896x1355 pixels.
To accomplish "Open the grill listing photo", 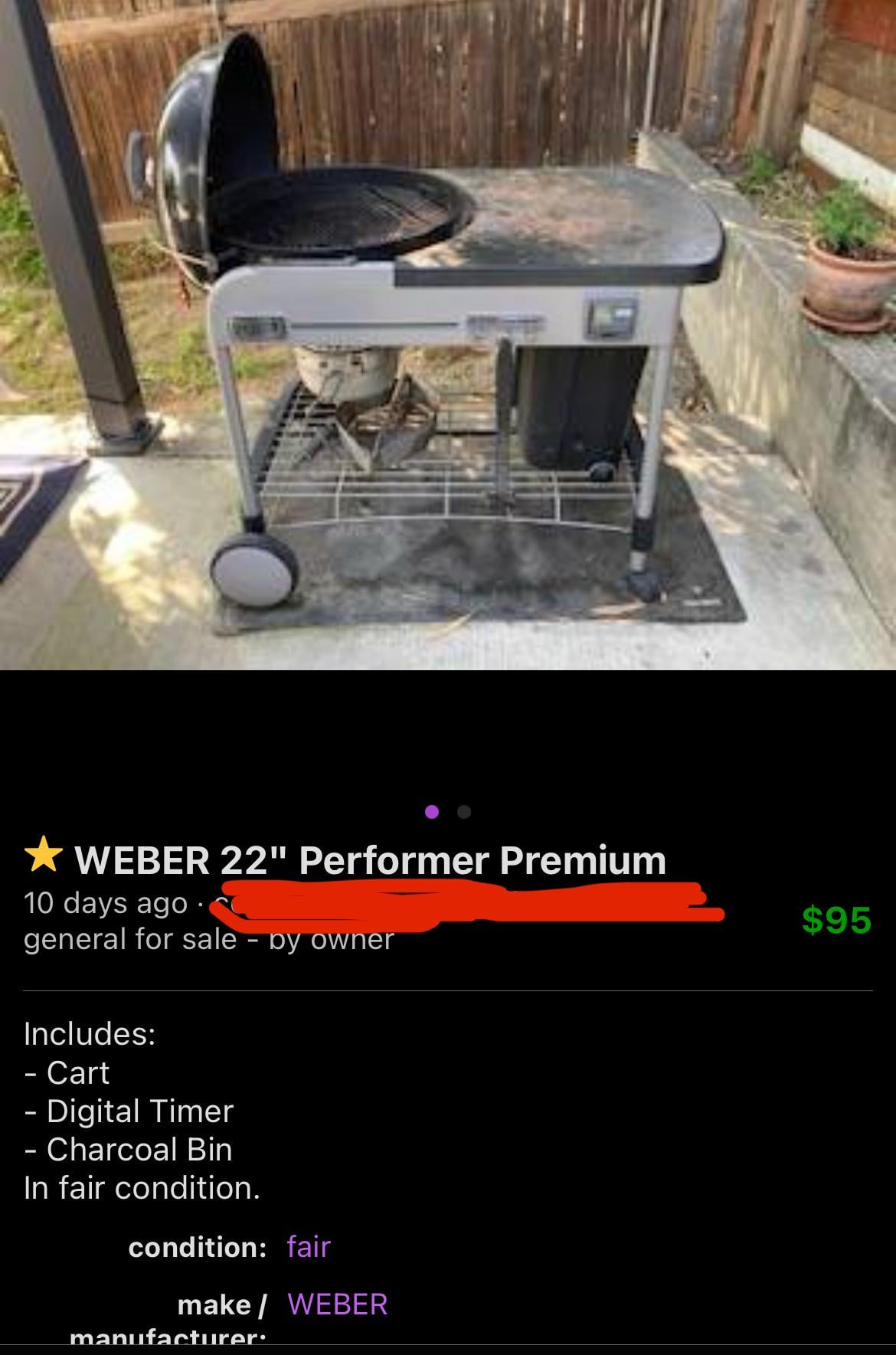I will [448, 335].
